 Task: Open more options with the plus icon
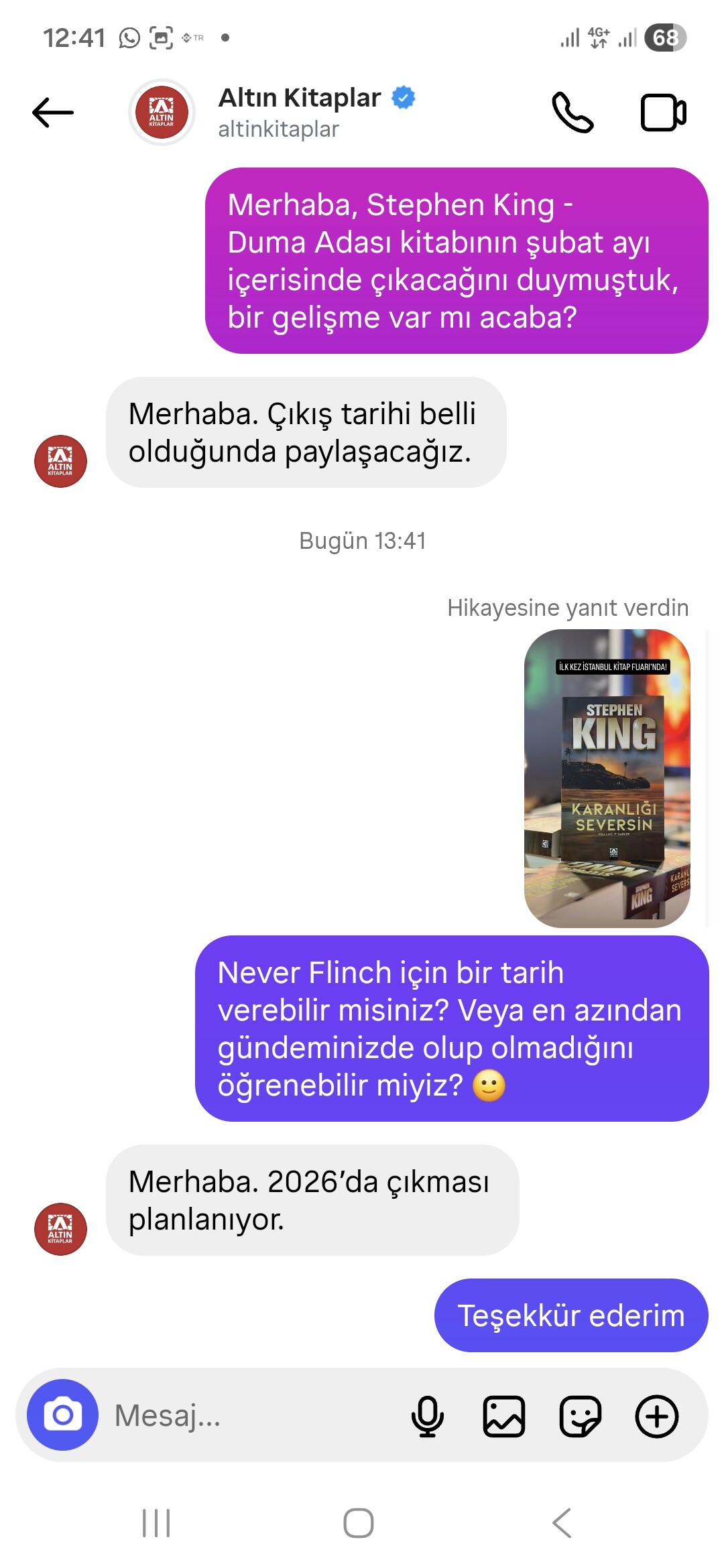[x=657, y=1415]
